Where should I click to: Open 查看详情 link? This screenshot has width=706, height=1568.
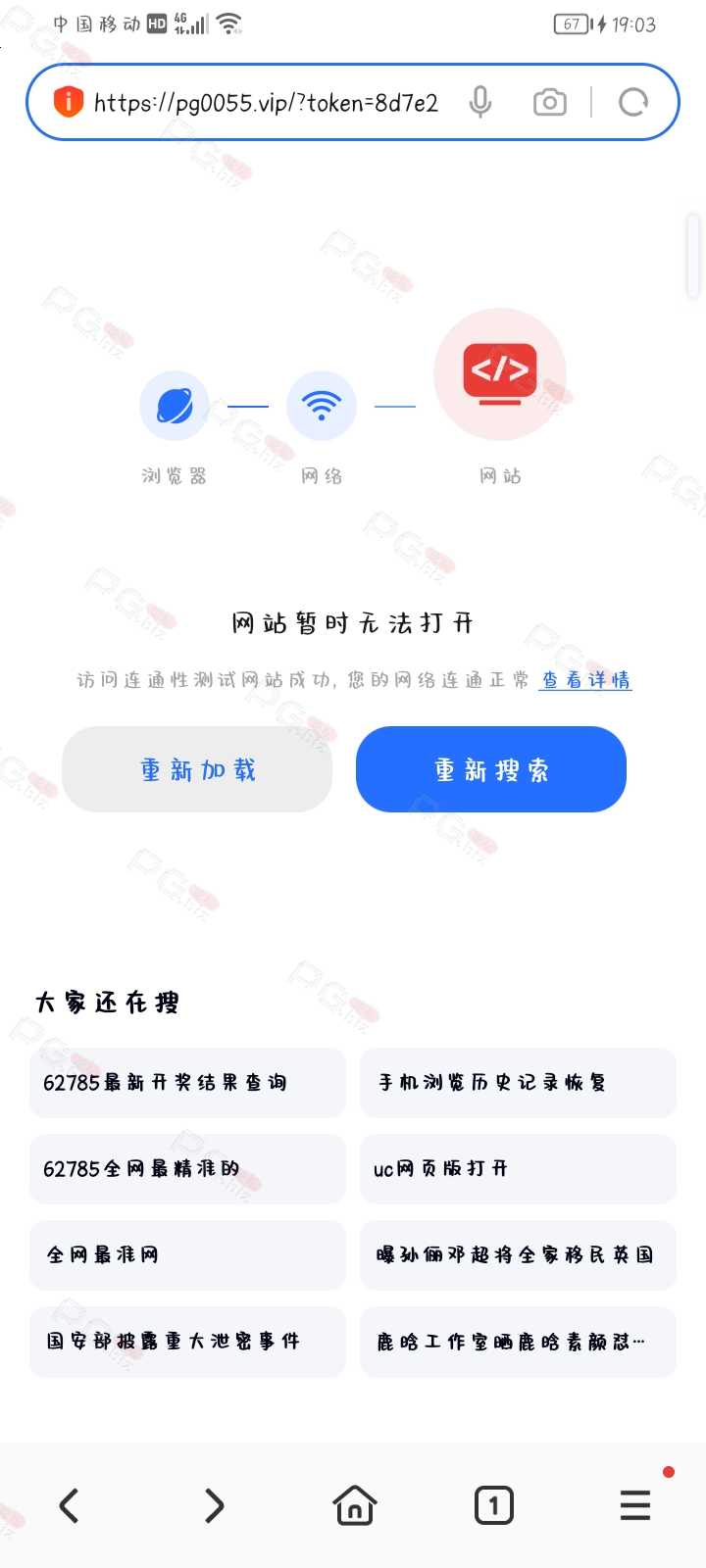[586, 680]
